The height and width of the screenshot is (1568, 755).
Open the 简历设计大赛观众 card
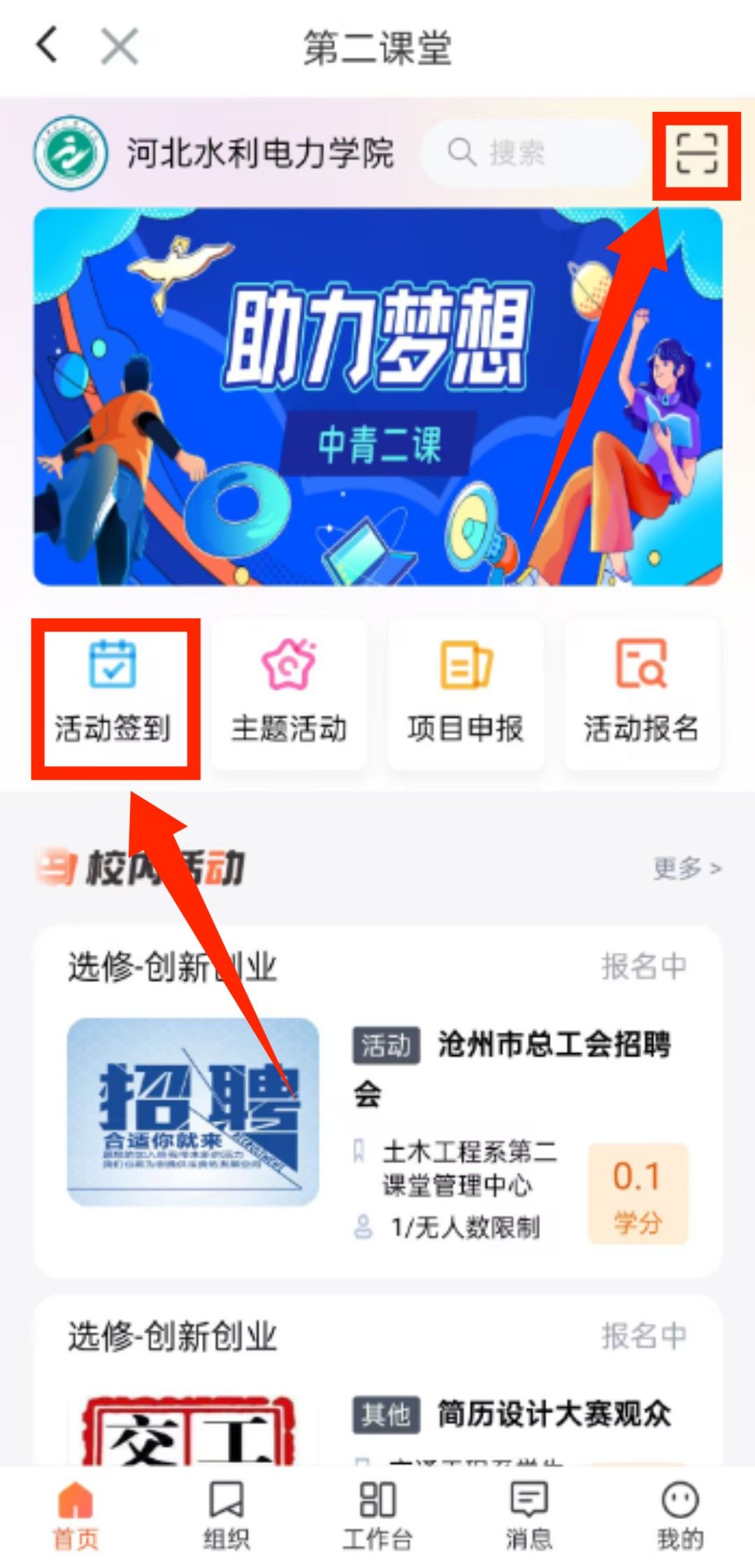(377, 1406)
